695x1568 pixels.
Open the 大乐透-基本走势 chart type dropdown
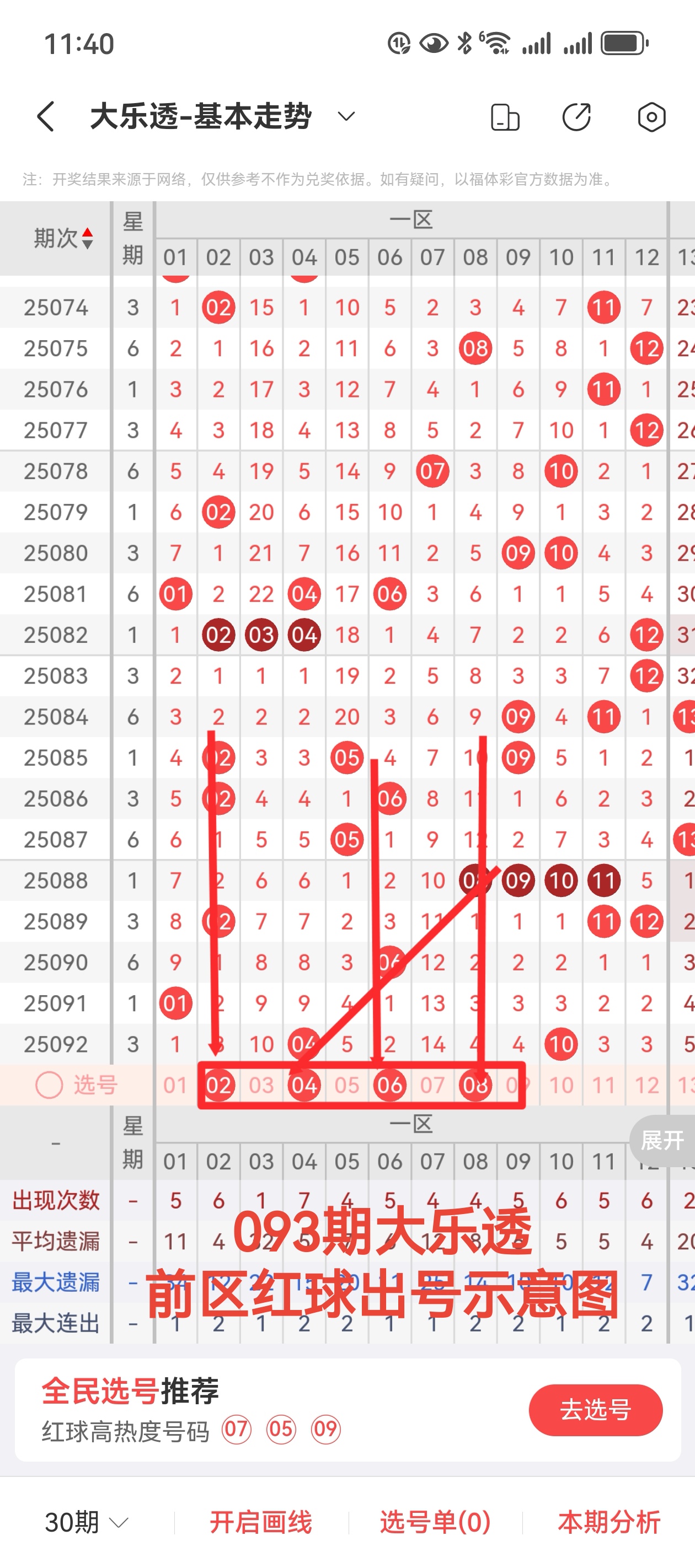click(346, 116)
